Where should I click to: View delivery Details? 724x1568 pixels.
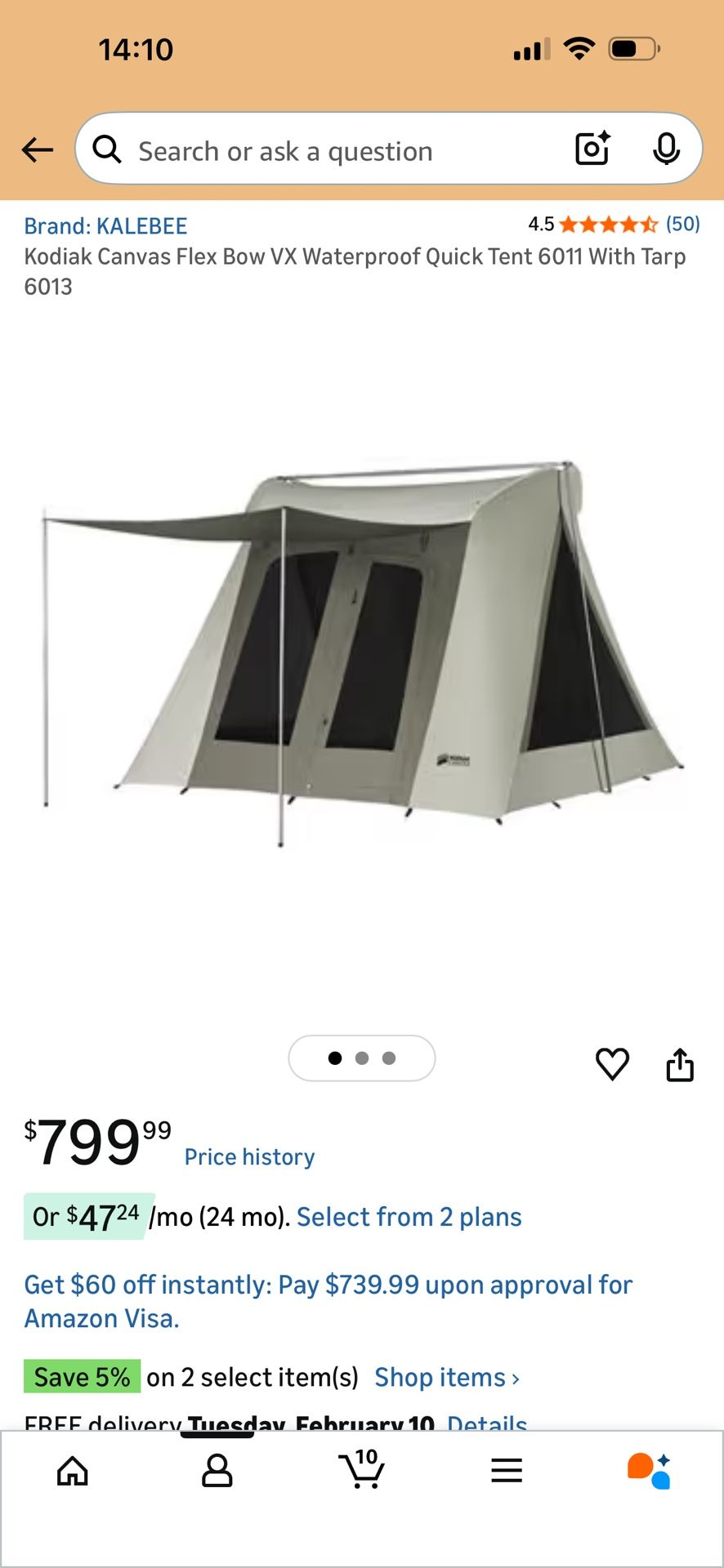[x=487, y=1423]
